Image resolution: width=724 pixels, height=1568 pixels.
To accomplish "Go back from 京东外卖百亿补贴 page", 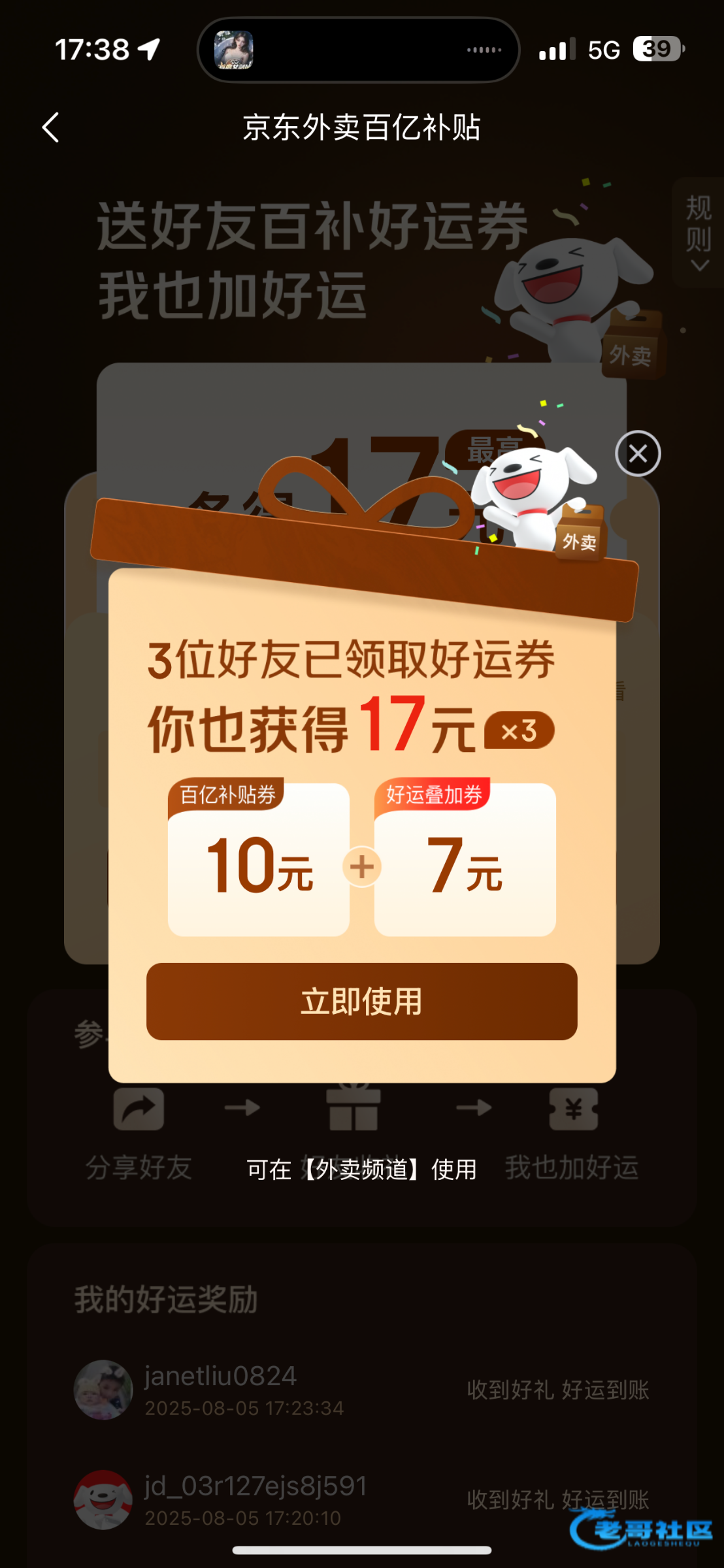I will pyautogui.click(x=51, y=127).
